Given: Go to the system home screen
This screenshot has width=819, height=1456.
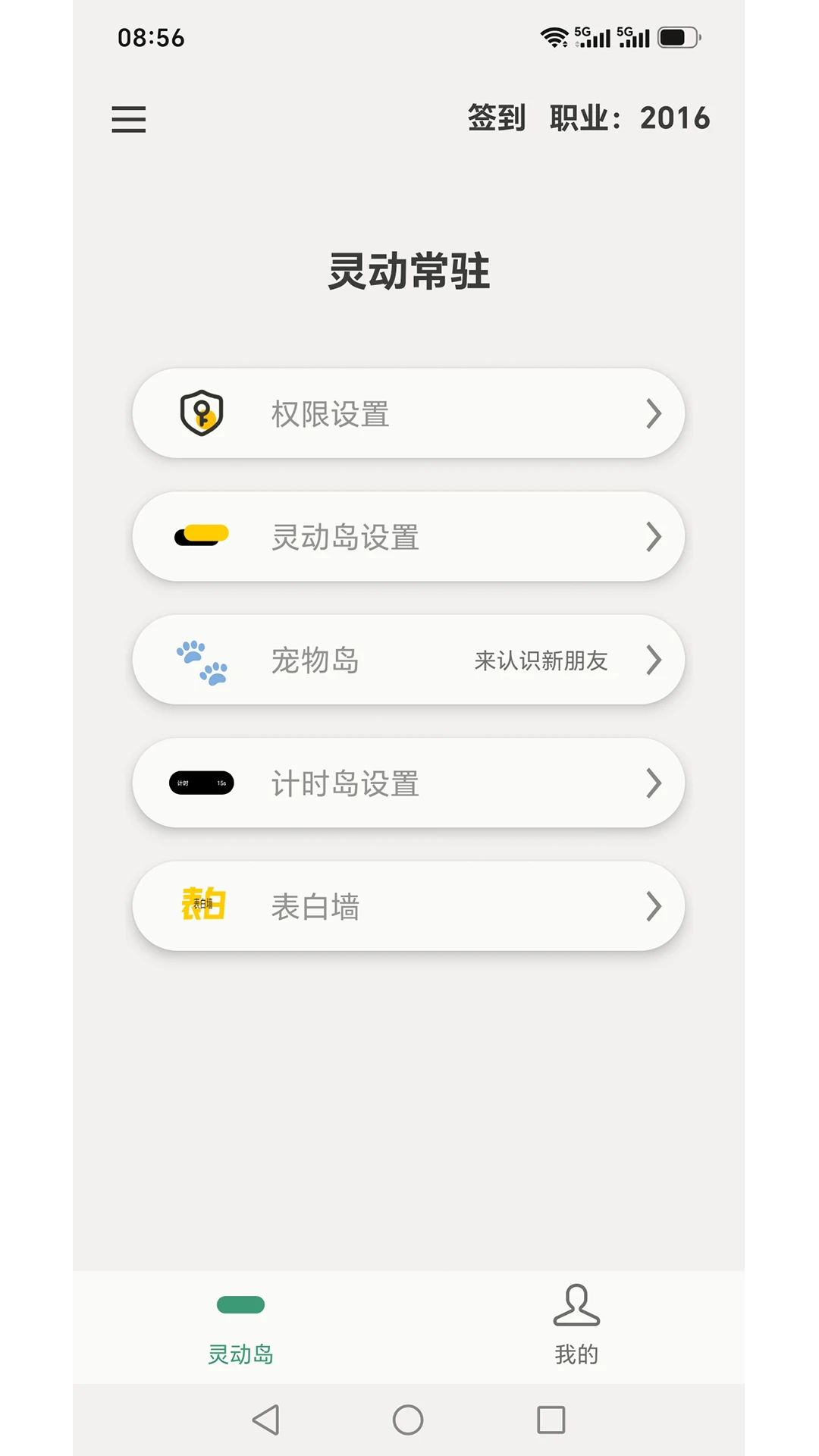Looking at the screenshot, I should coord(408,1420).
